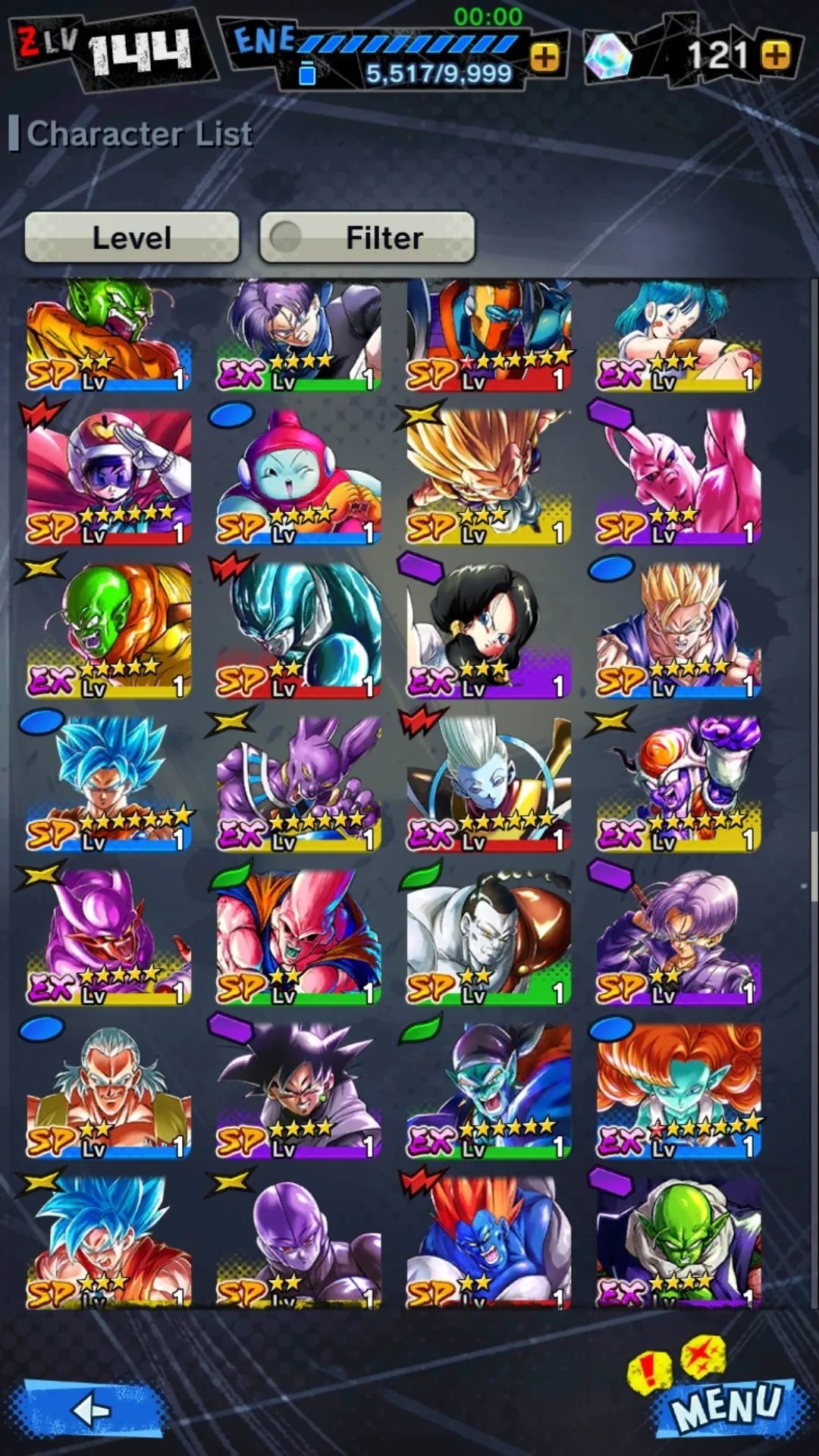Choose the black-haired Android 17 card
Image resolution: width=819 pixels, height=1456 pixels.
pos(488,631)
